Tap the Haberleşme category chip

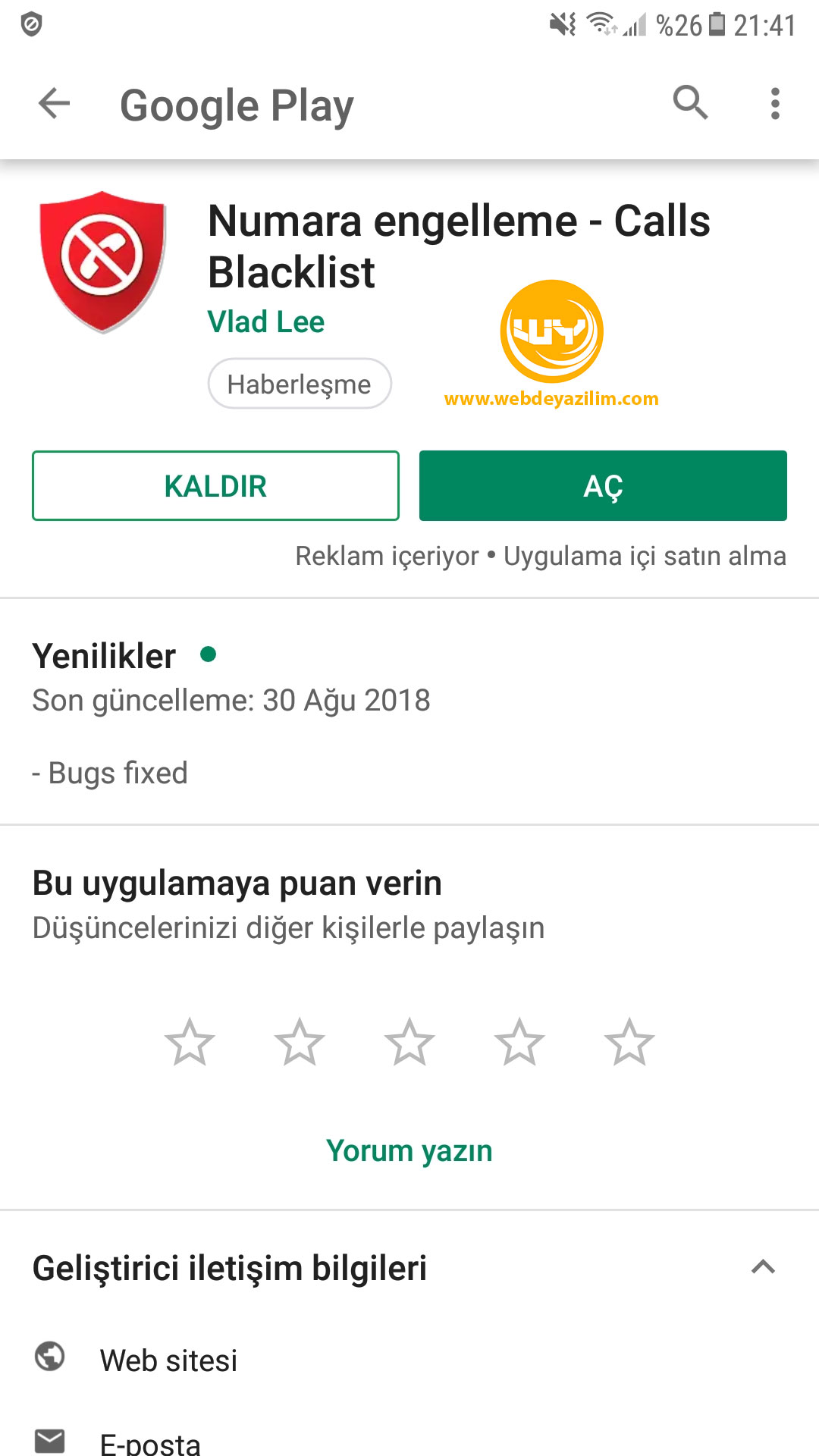300,384
